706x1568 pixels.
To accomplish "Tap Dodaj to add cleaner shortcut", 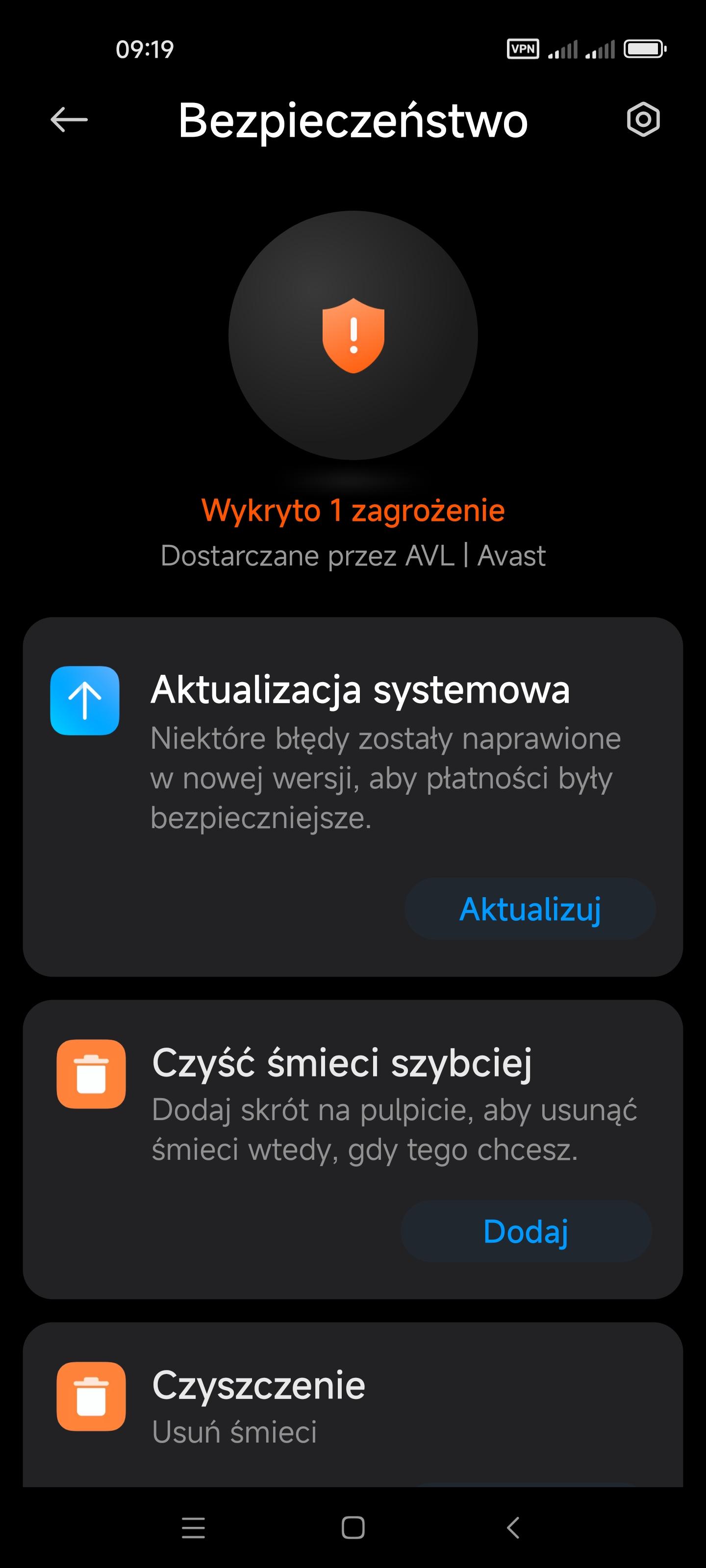I will click(x=526, y=1231).
